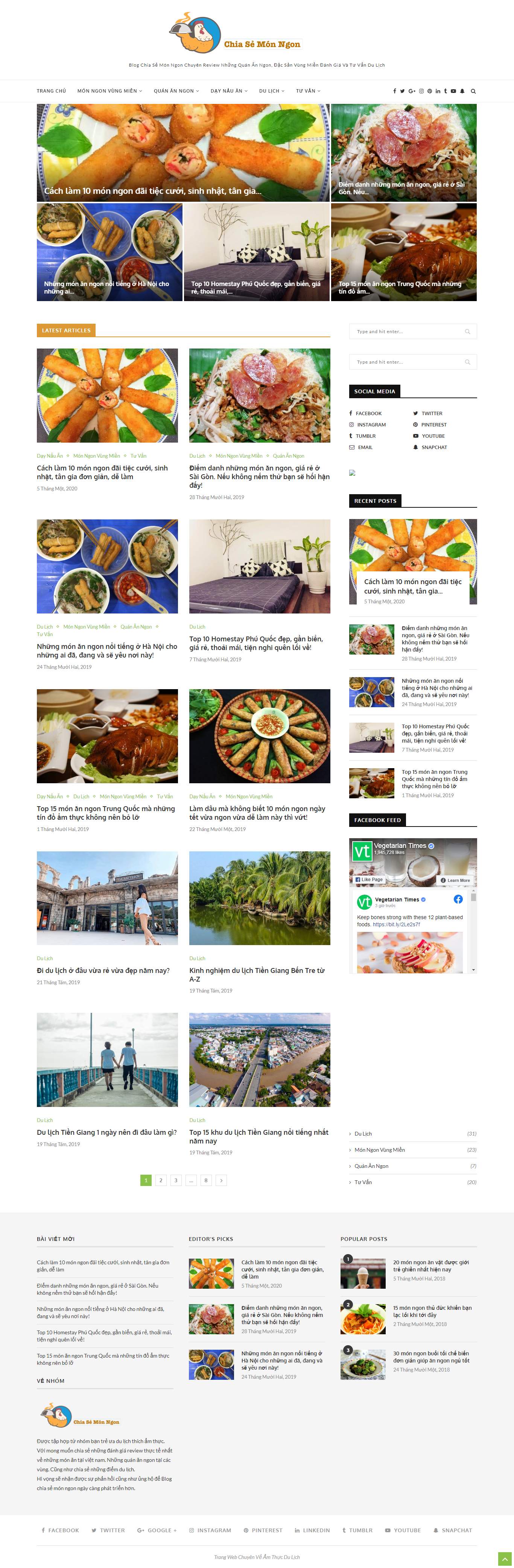Expand the Du Lịch navigation menu
The image size is (514, 1568).
(271, 91)
